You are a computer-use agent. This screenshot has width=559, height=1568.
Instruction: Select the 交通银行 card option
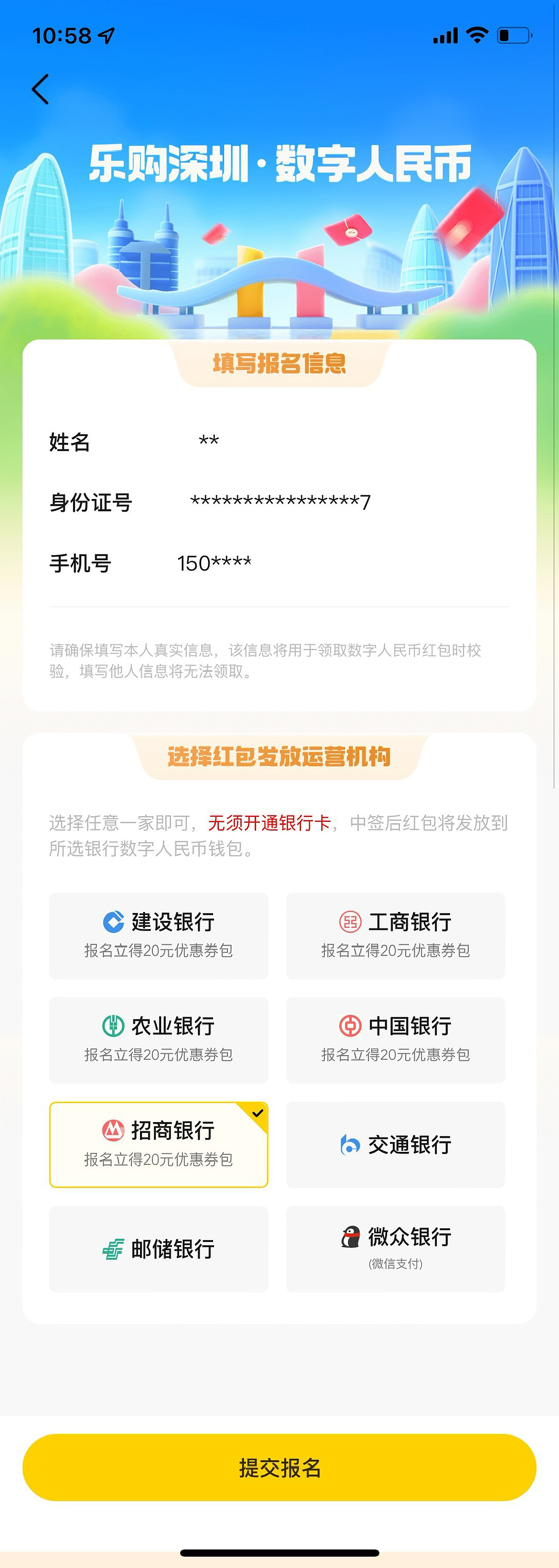coord(395,1145)
